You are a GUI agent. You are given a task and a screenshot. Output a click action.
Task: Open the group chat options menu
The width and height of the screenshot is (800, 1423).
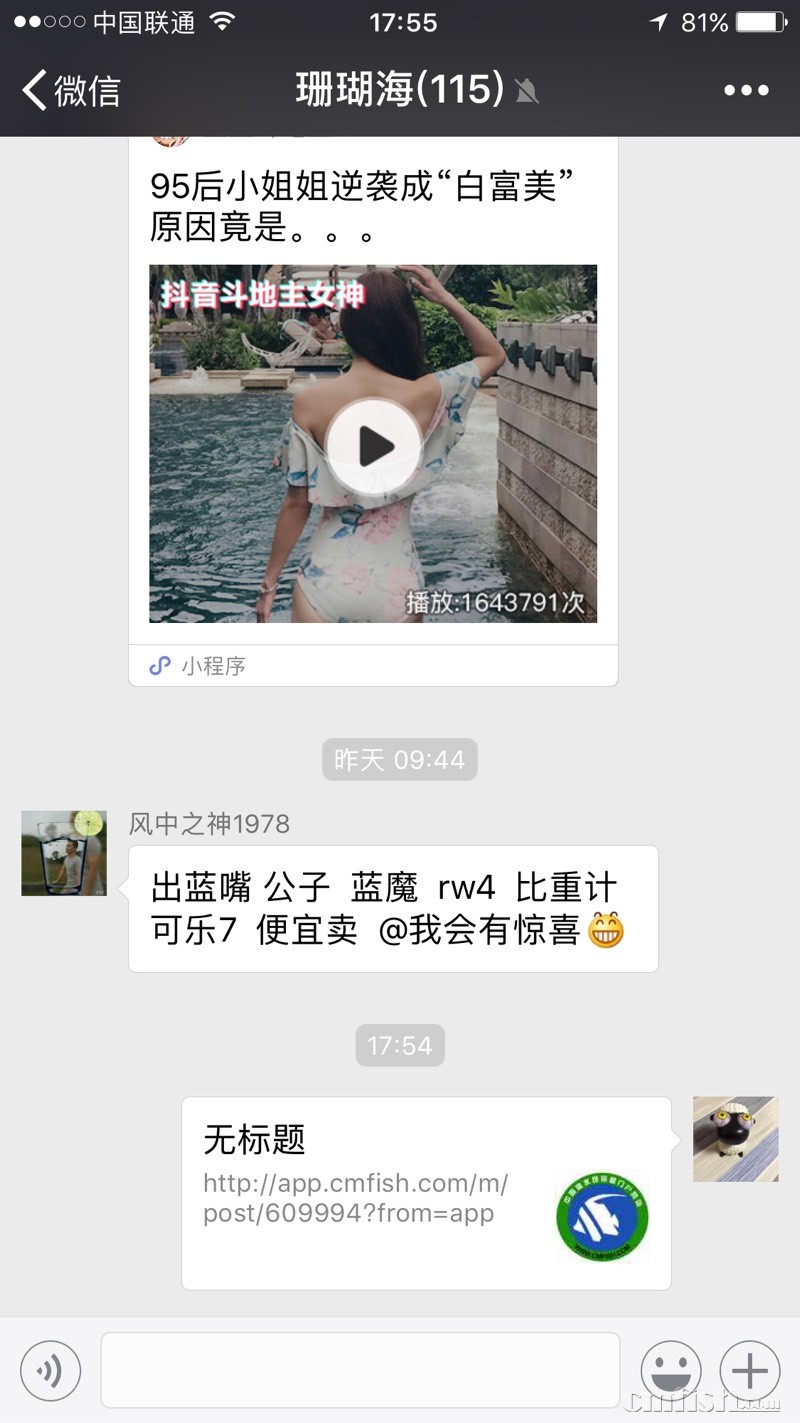(746, 91)
